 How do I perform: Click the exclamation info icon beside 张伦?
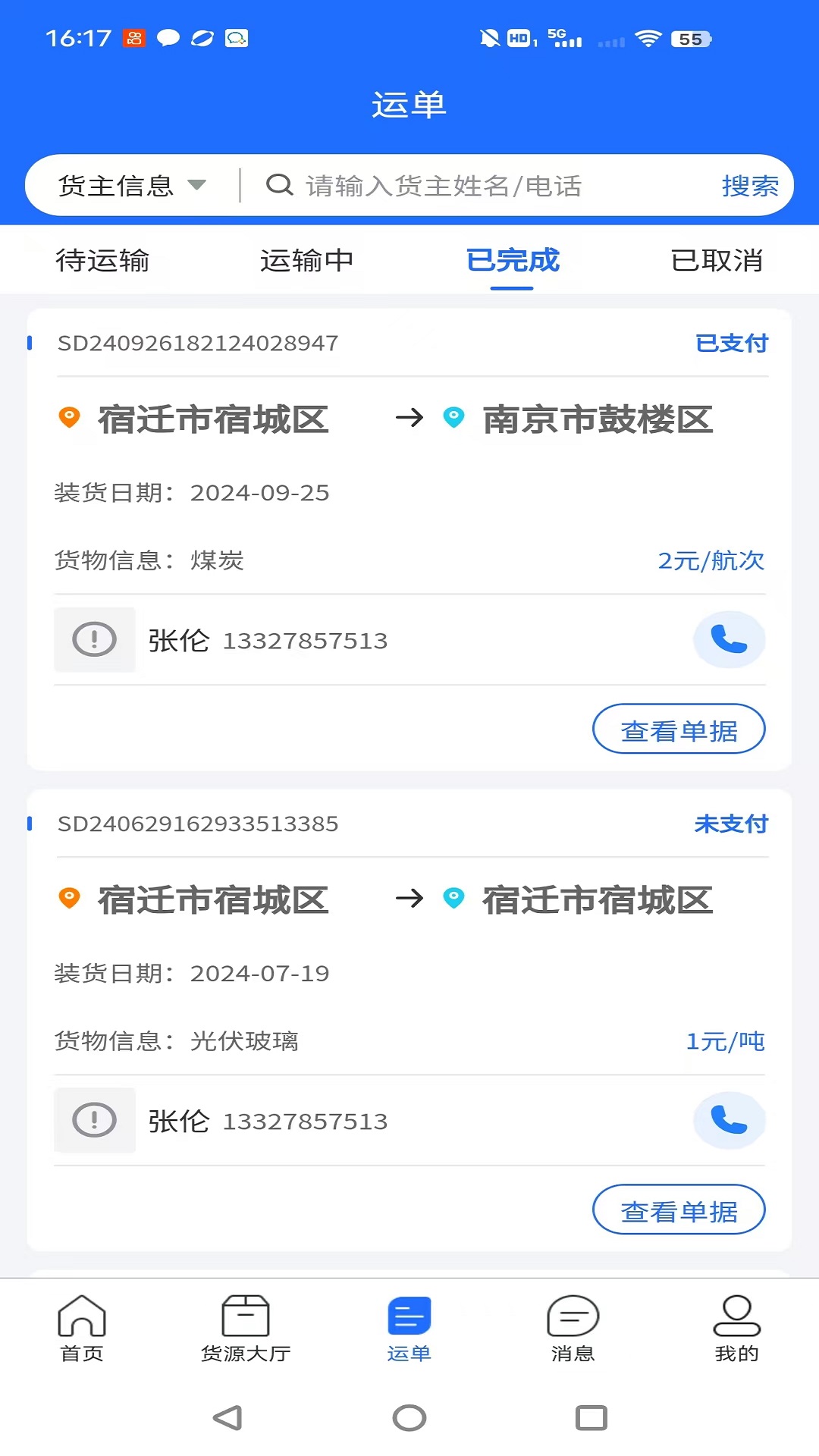(94, 639)
